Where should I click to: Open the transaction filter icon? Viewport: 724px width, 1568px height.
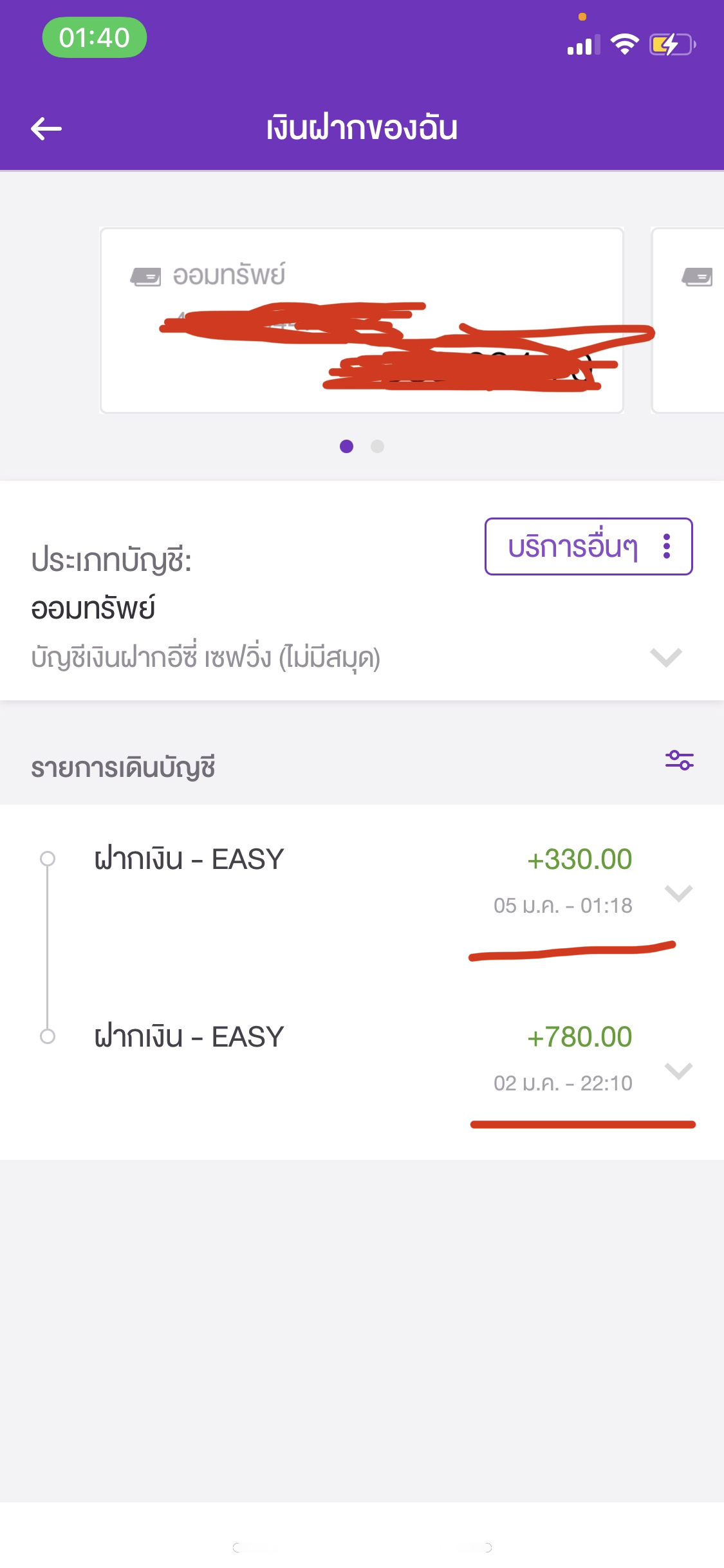coord(679,760)
